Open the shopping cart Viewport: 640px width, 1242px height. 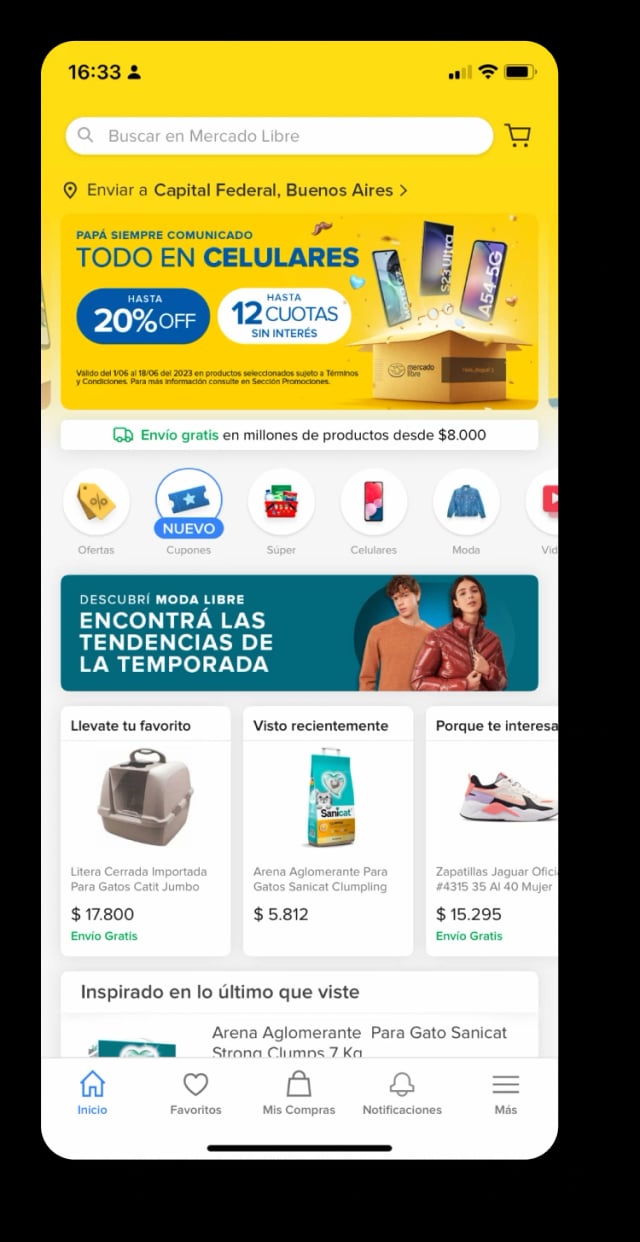pyautogui.click(x=517, y=136)
